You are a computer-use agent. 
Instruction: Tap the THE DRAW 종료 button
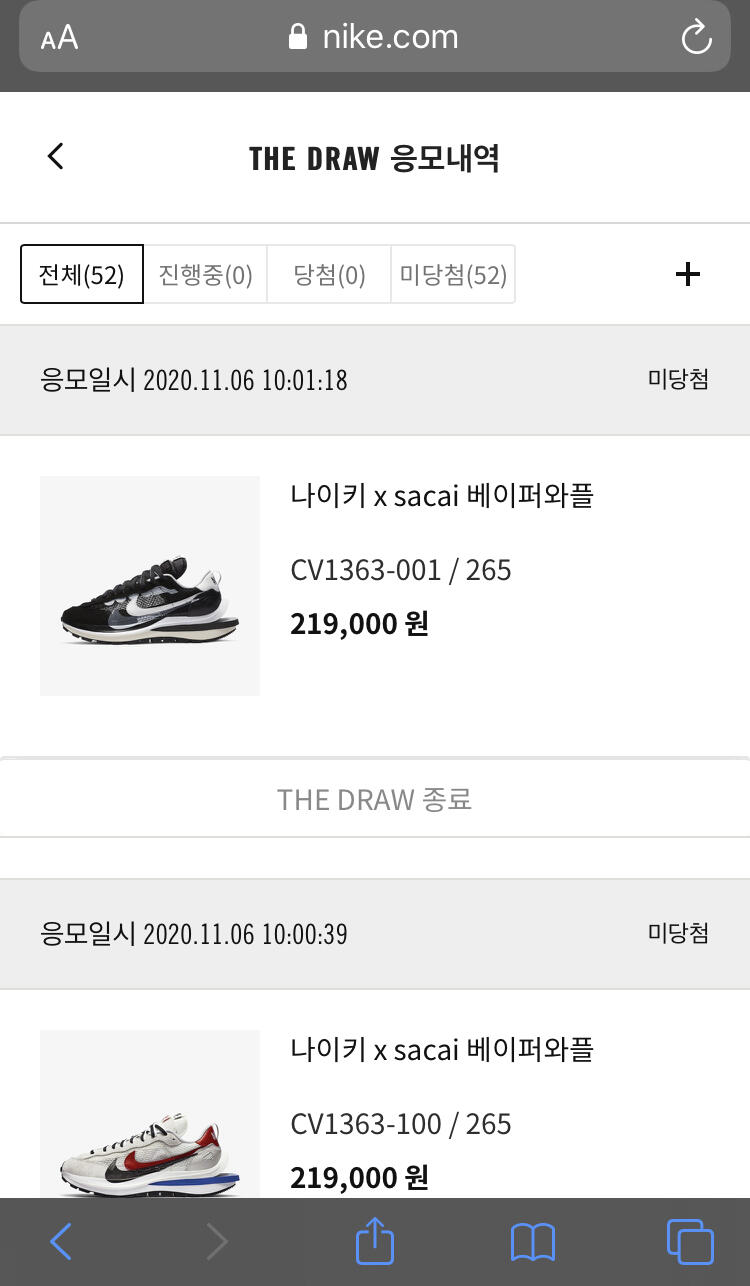tap(375, 799)
